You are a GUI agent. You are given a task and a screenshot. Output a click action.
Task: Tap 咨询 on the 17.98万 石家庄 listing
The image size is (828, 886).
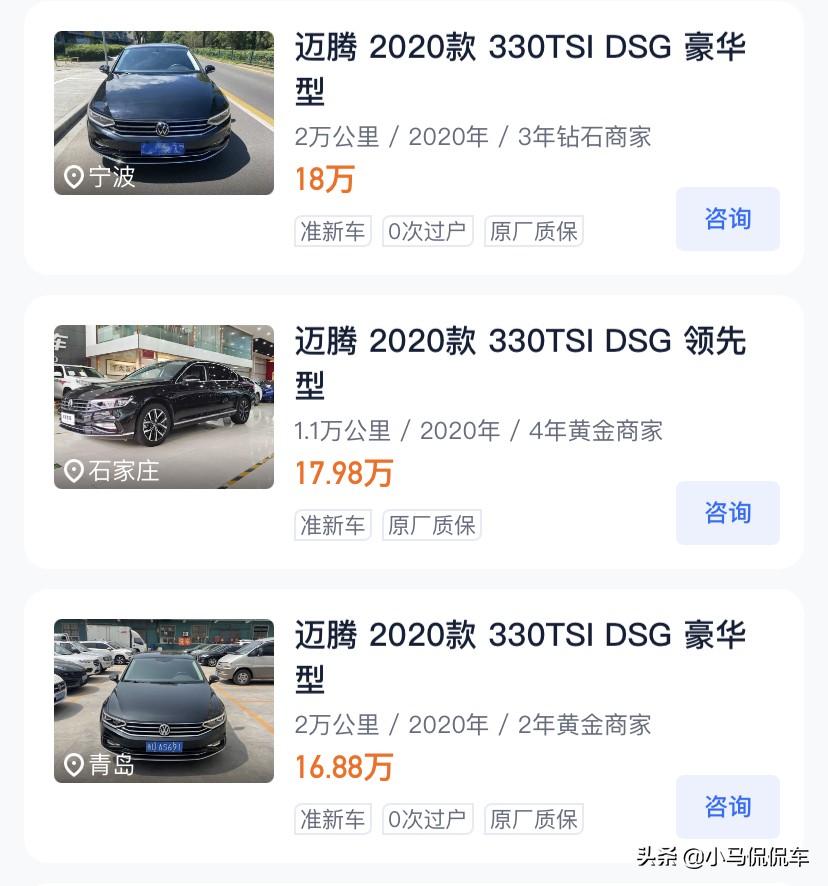tap(727, 513)
